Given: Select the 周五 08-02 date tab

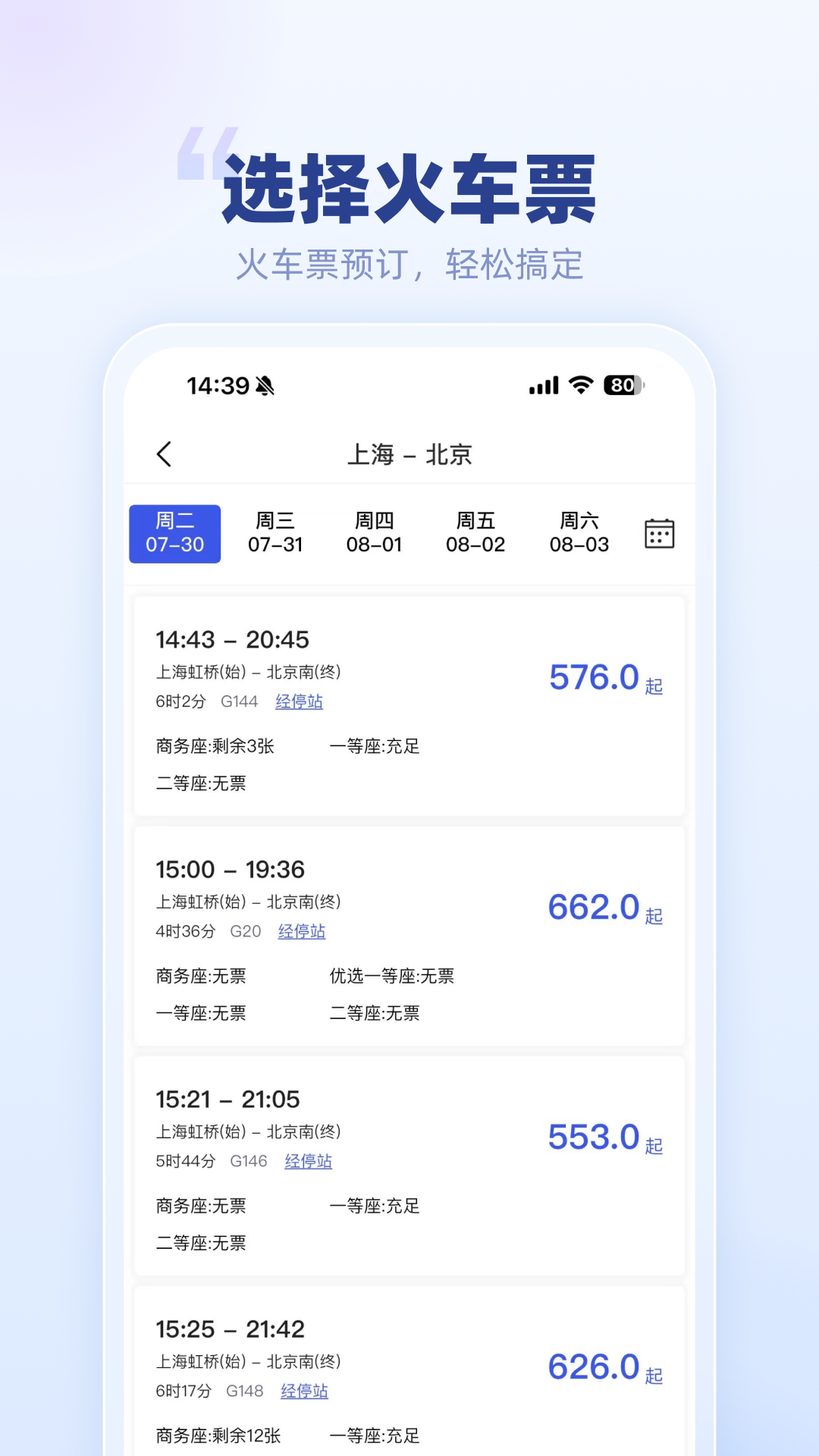Looking at the screenshot, I should click(477, 533).
